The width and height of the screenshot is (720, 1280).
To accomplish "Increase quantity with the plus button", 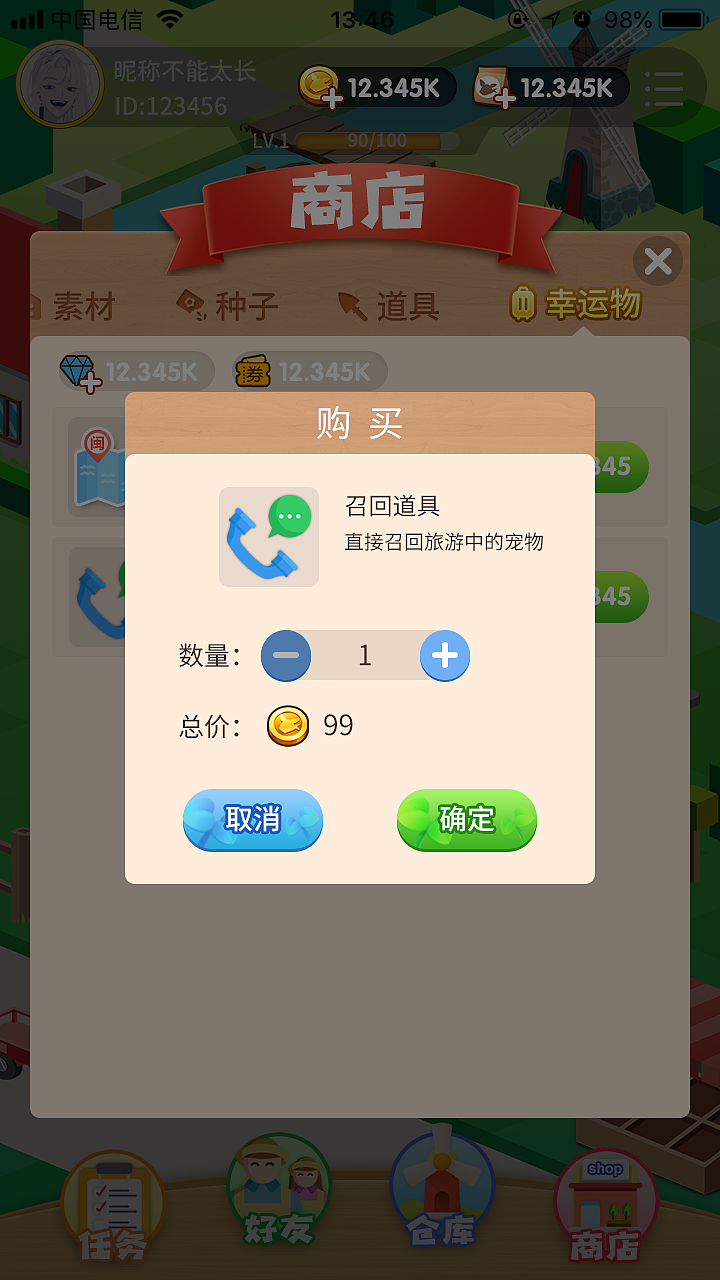I will [444, 656].
